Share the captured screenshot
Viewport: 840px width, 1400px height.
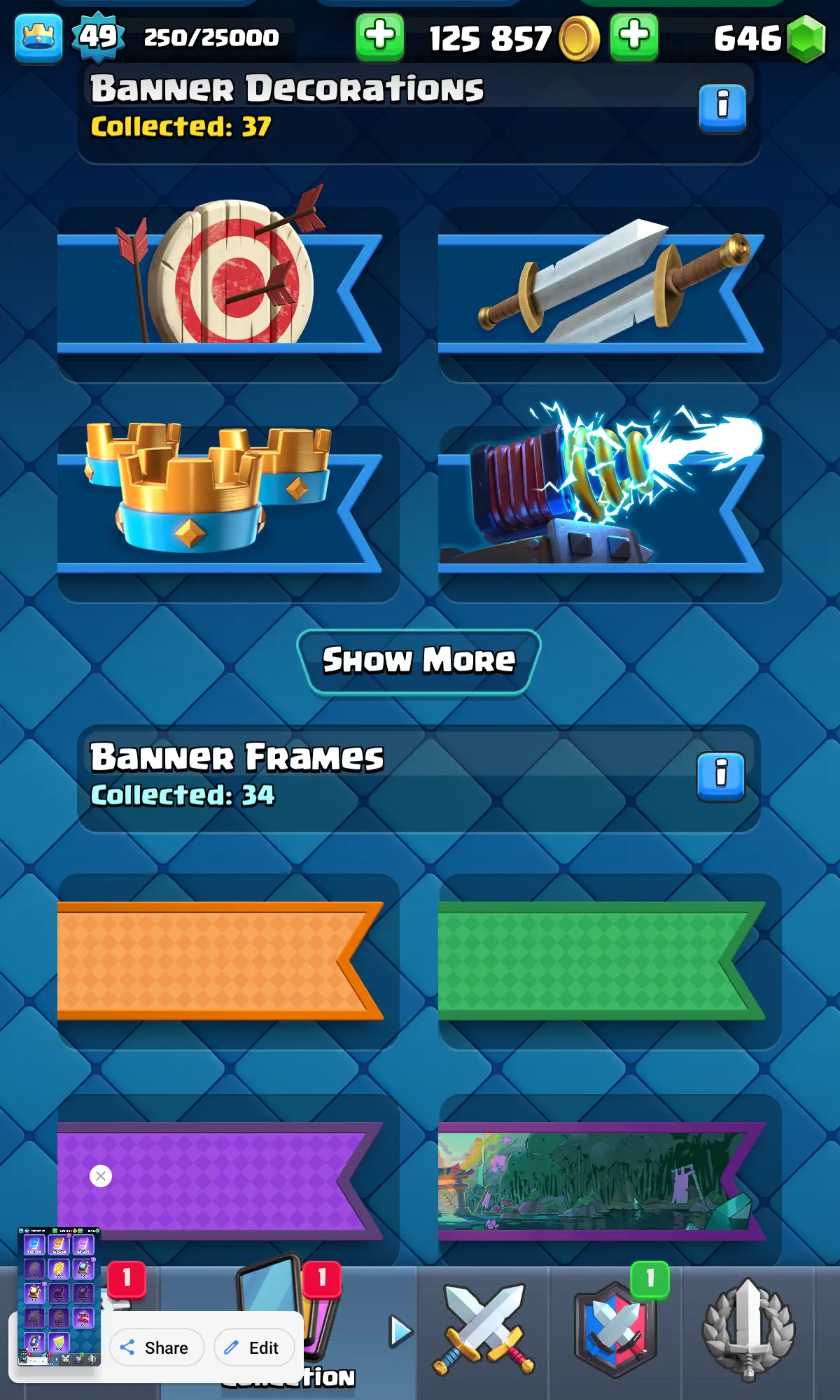(157, 1347)
